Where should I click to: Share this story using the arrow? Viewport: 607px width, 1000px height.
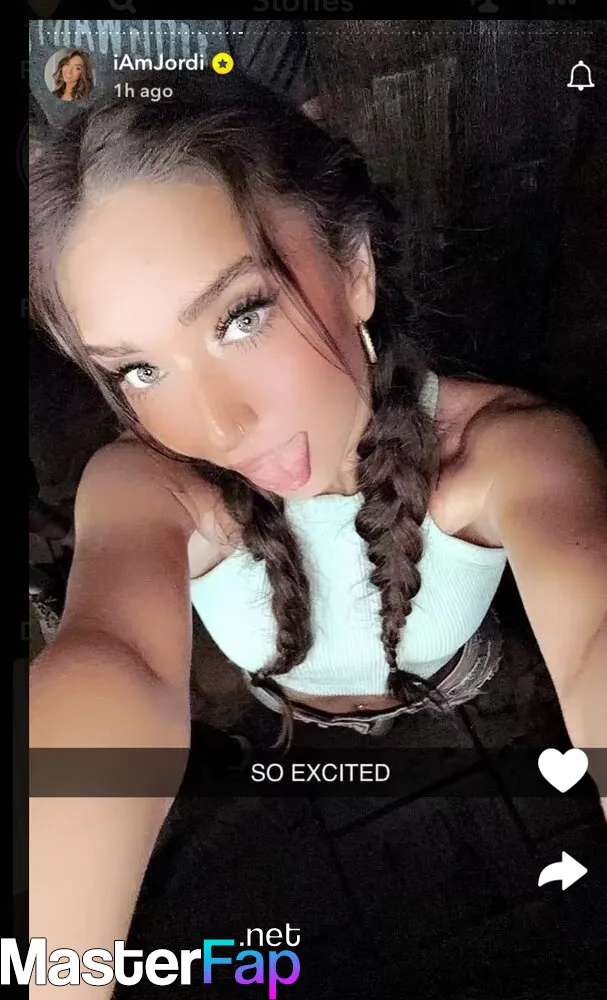[x=562, y=871]
